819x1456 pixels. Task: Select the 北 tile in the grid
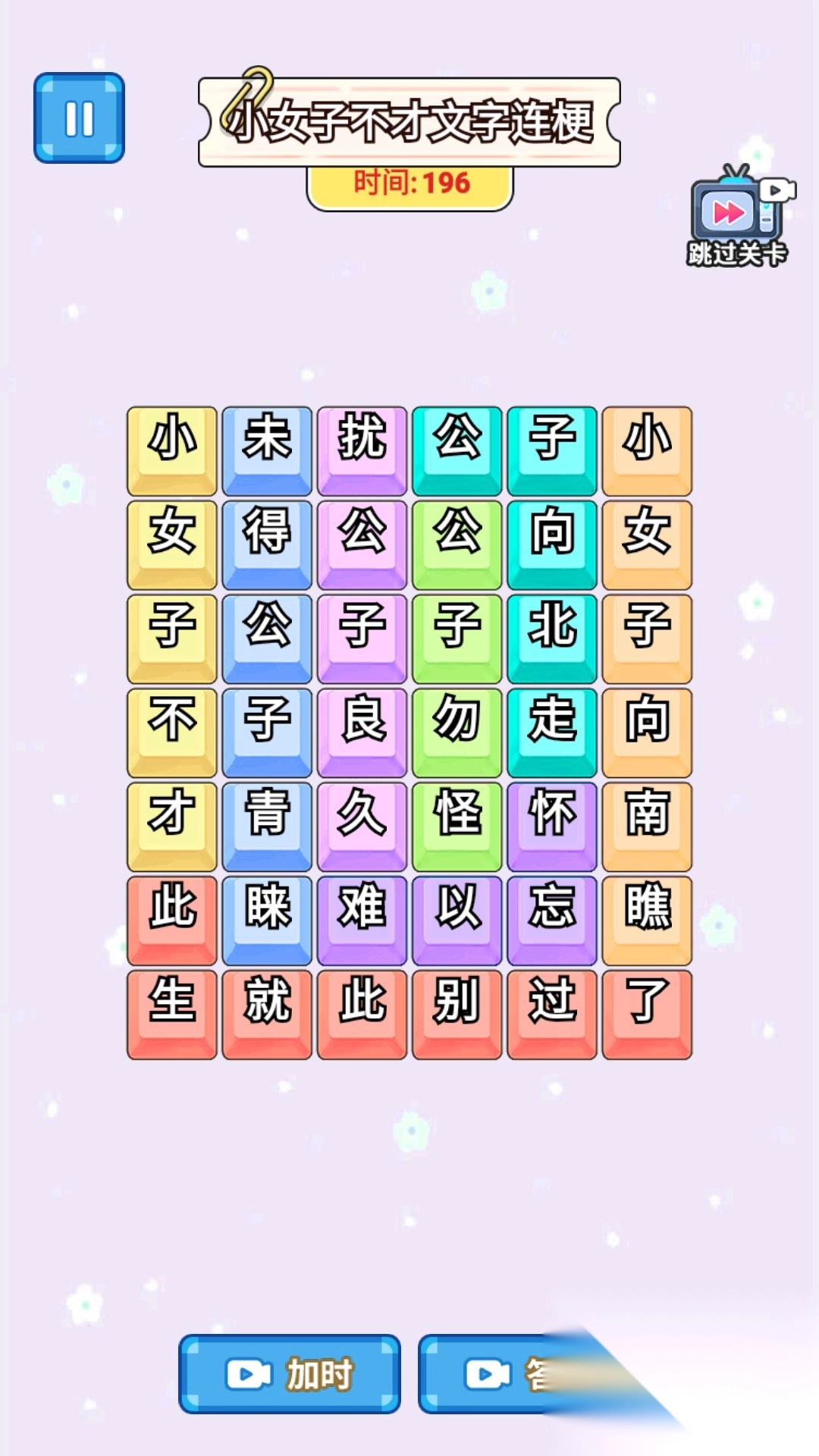553,637
